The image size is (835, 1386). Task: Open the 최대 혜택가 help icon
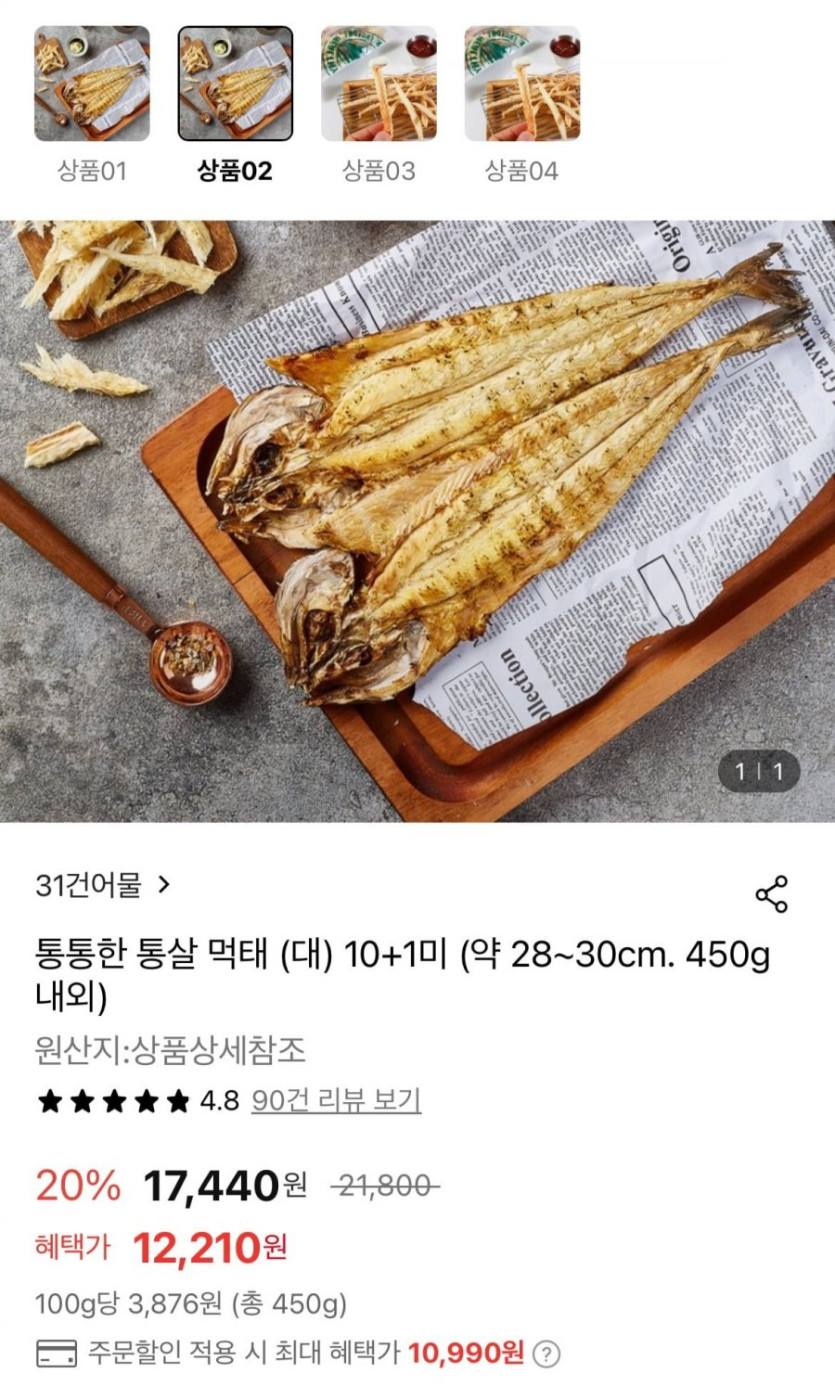coord(546,1354)
